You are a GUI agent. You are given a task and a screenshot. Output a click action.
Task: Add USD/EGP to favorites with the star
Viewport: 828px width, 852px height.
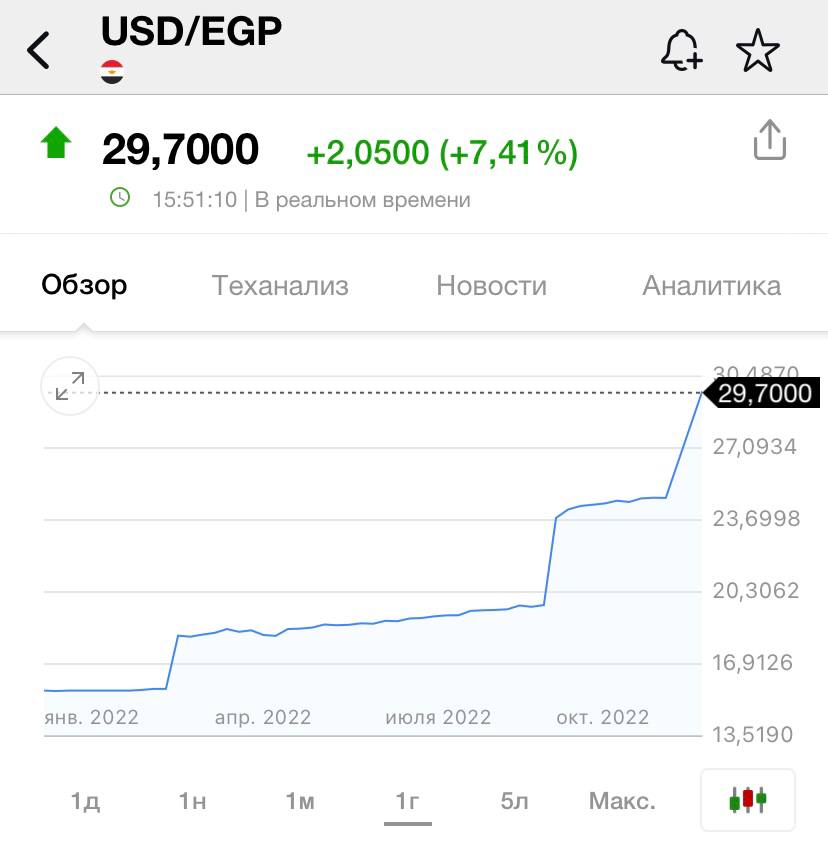(757, 50)
